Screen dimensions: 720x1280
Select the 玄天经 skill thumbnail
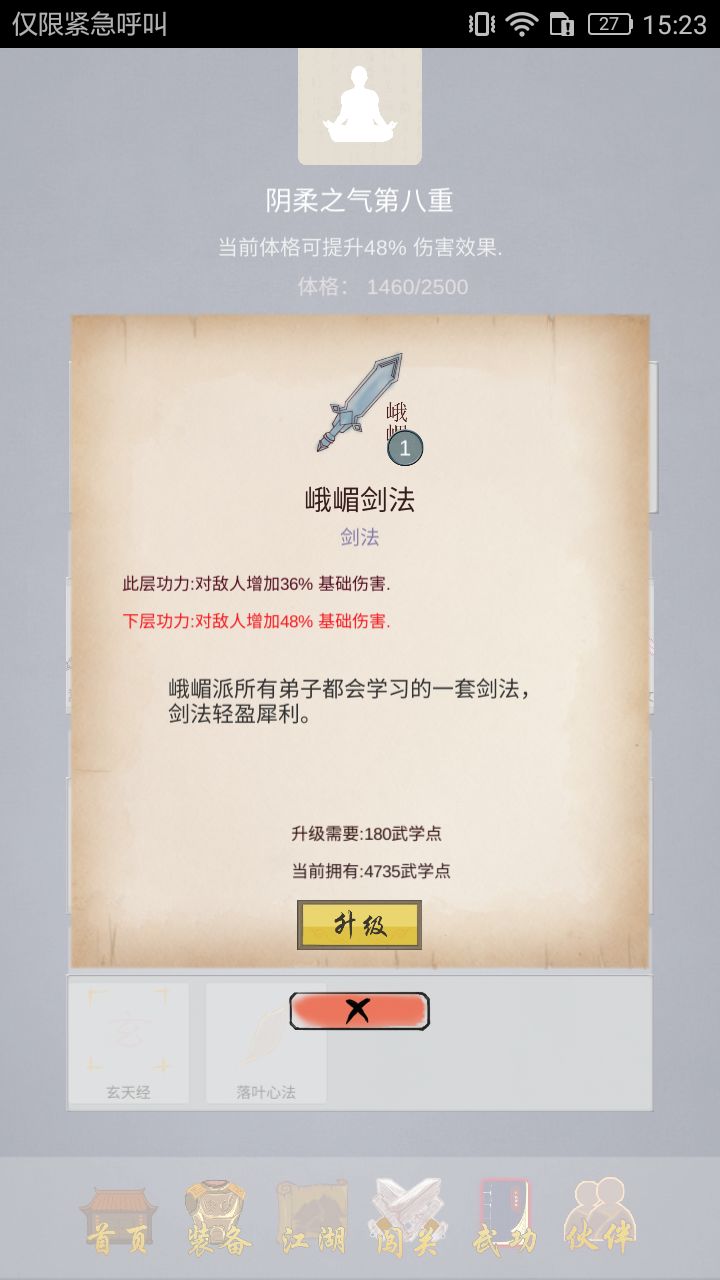(x=128, y=1040)
